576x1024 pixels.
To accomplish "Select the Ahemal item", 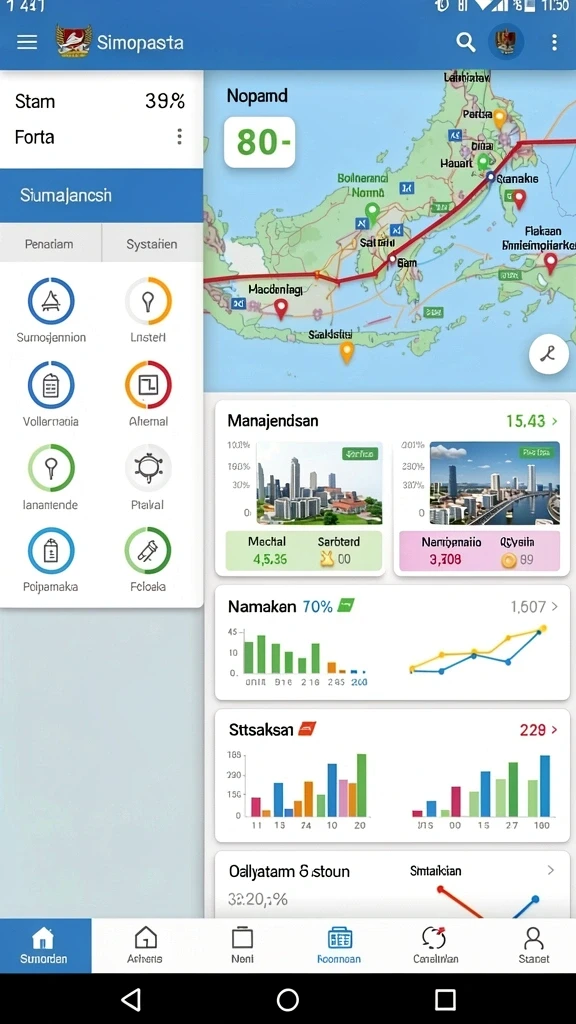I will click(148, 394).
